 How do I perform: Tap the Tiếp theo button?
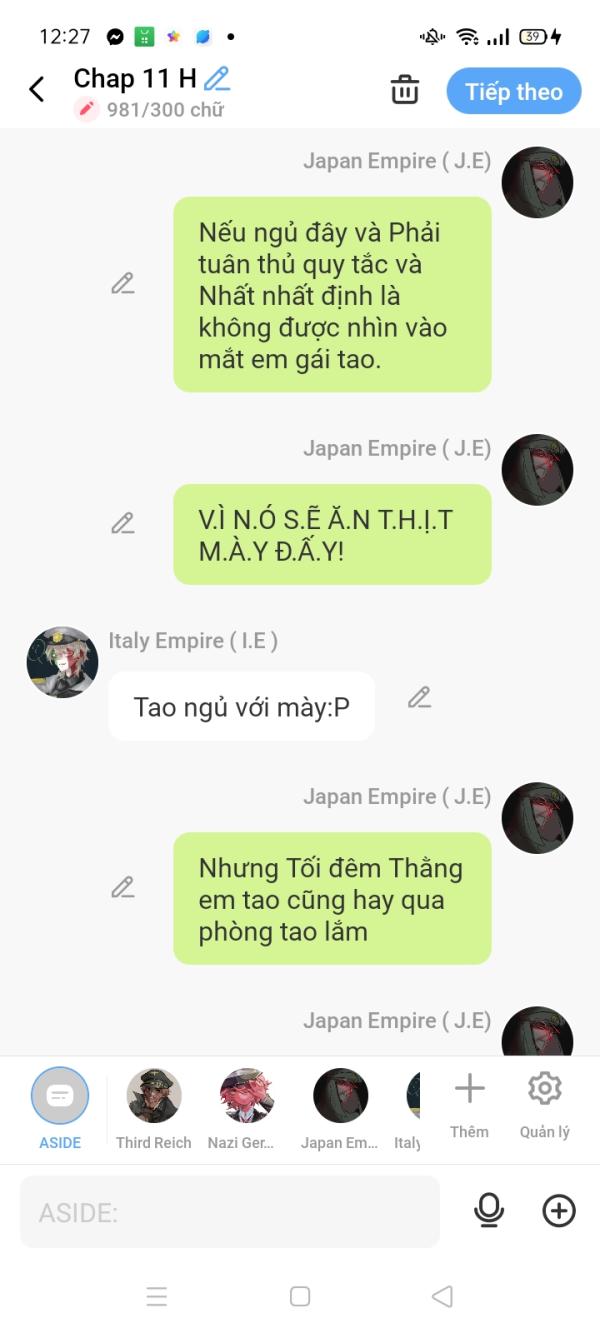[513, 92]
